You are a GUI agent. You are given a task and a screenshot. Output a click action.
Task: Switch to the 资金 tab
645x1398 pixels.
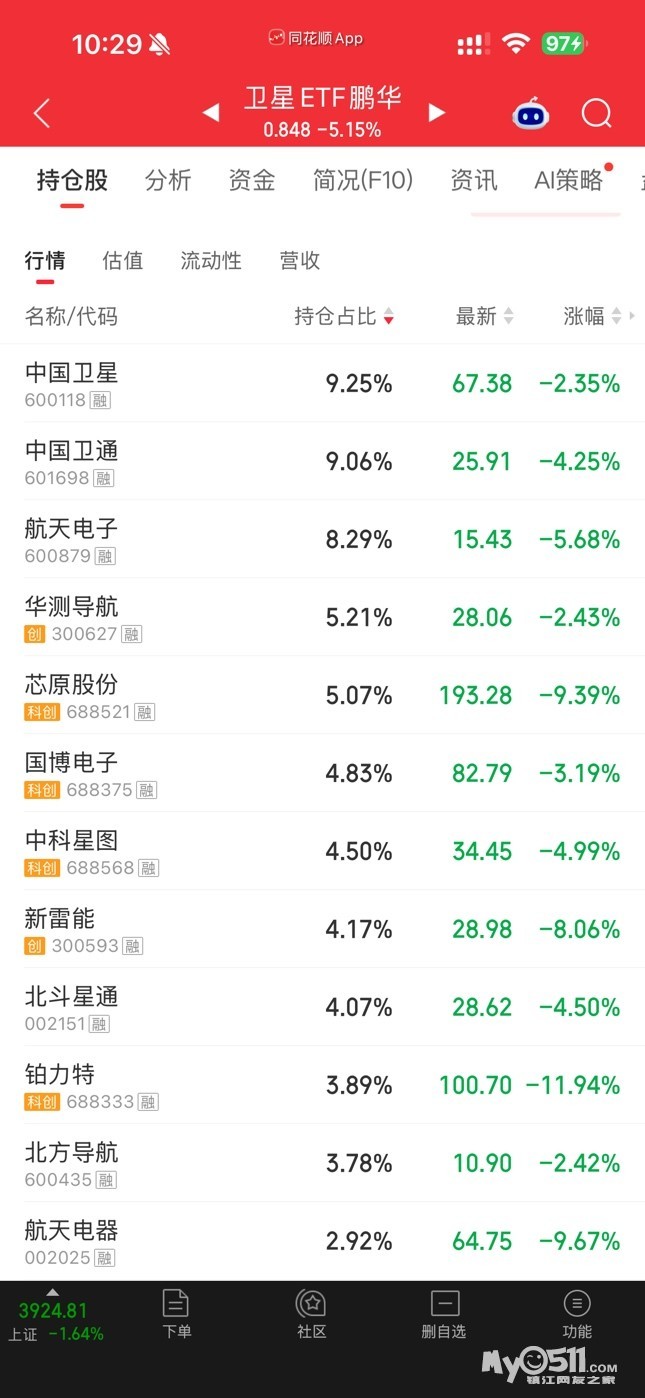[252, 180]
